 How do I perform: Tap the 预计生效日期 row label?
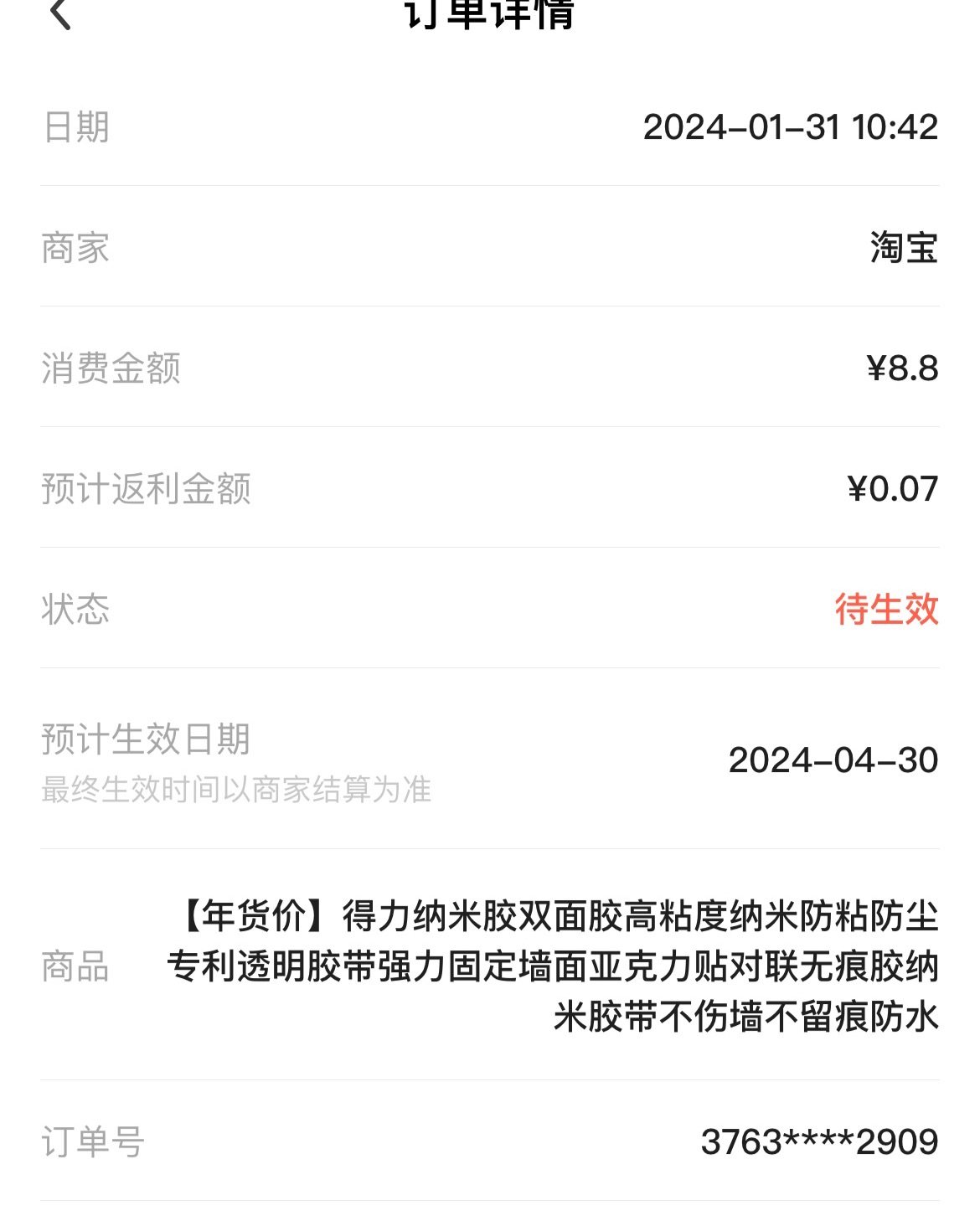pyautogui.click(x=147, y=737)
